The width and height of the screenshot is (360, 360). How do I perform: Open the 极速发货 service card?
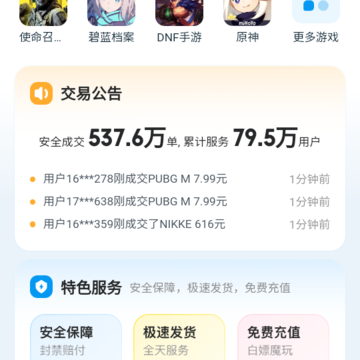click(x=179, y=337)
